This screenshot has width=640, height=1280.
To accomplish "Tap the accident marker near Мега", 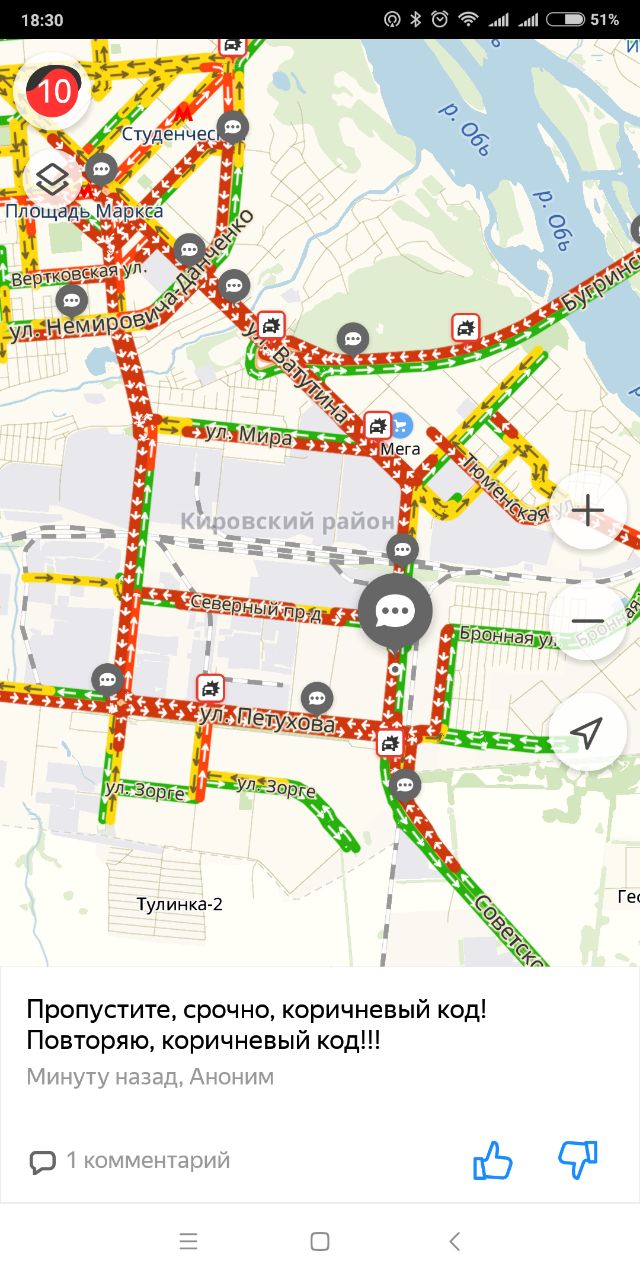I will (x=377, y=425).
